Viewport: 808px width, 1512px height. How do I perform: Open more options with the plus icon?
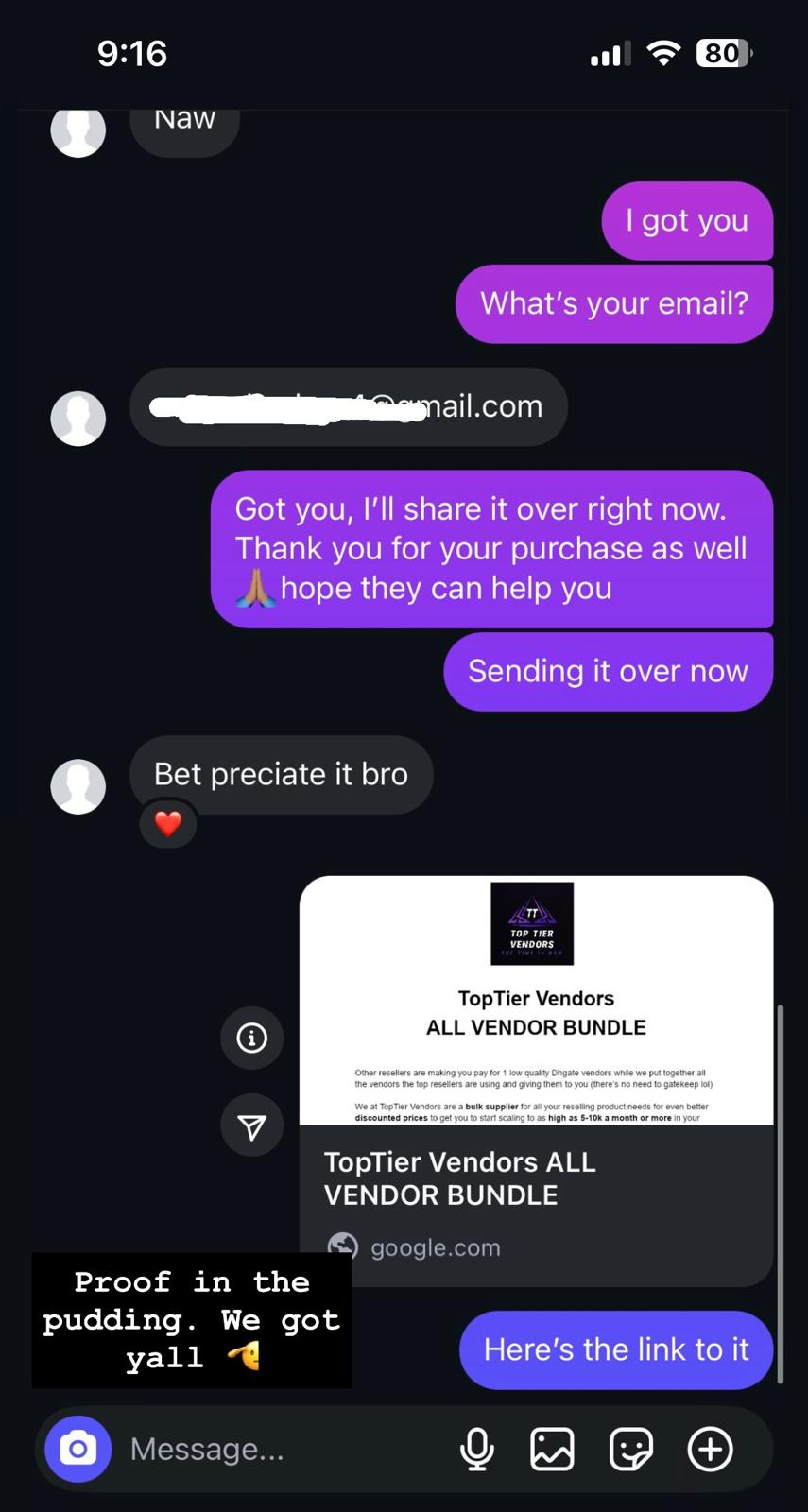(x=710, y=1449)
